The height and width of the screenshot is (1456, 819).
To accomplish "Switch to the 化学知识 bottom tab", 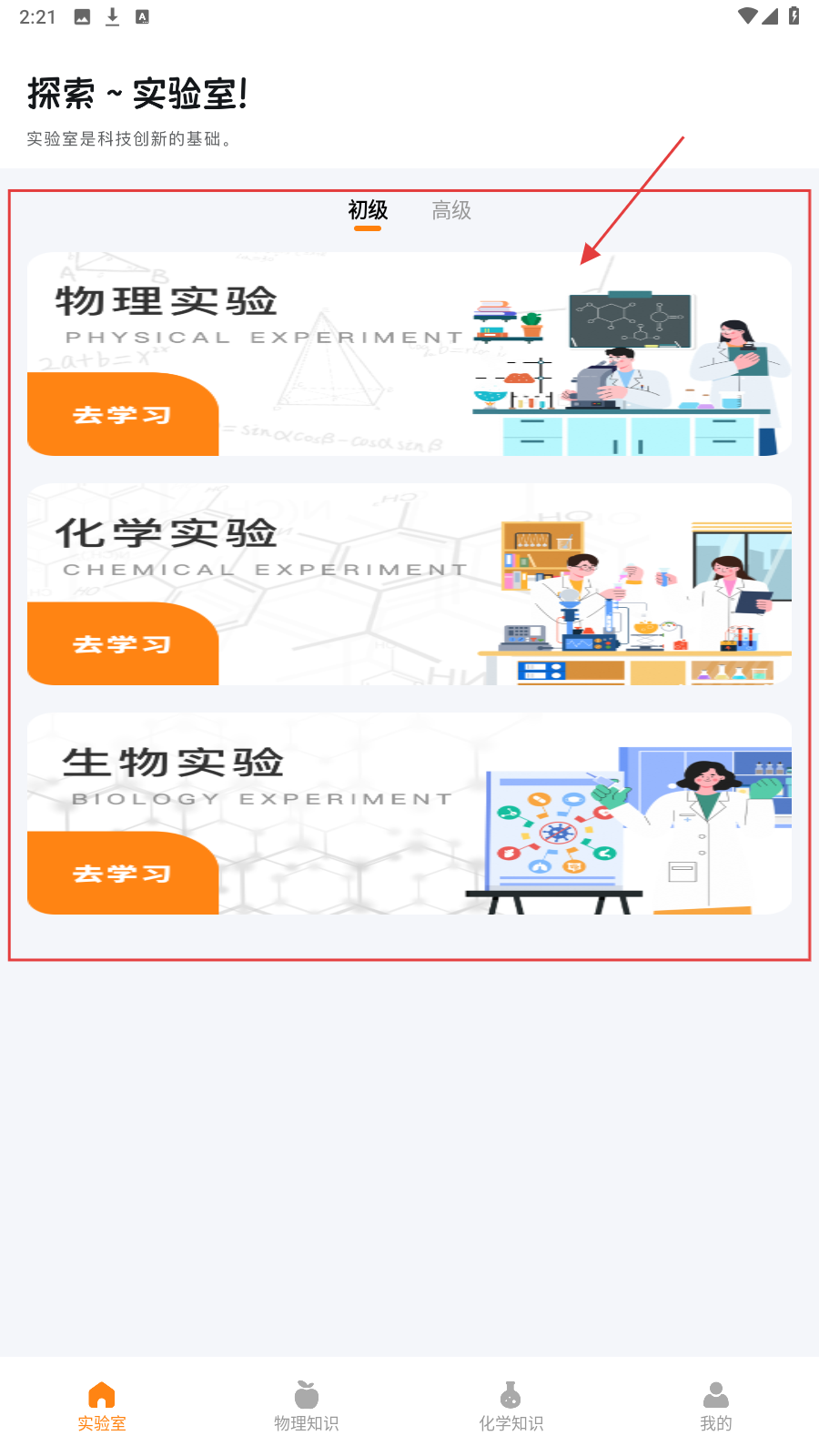I will [511, 1407].
